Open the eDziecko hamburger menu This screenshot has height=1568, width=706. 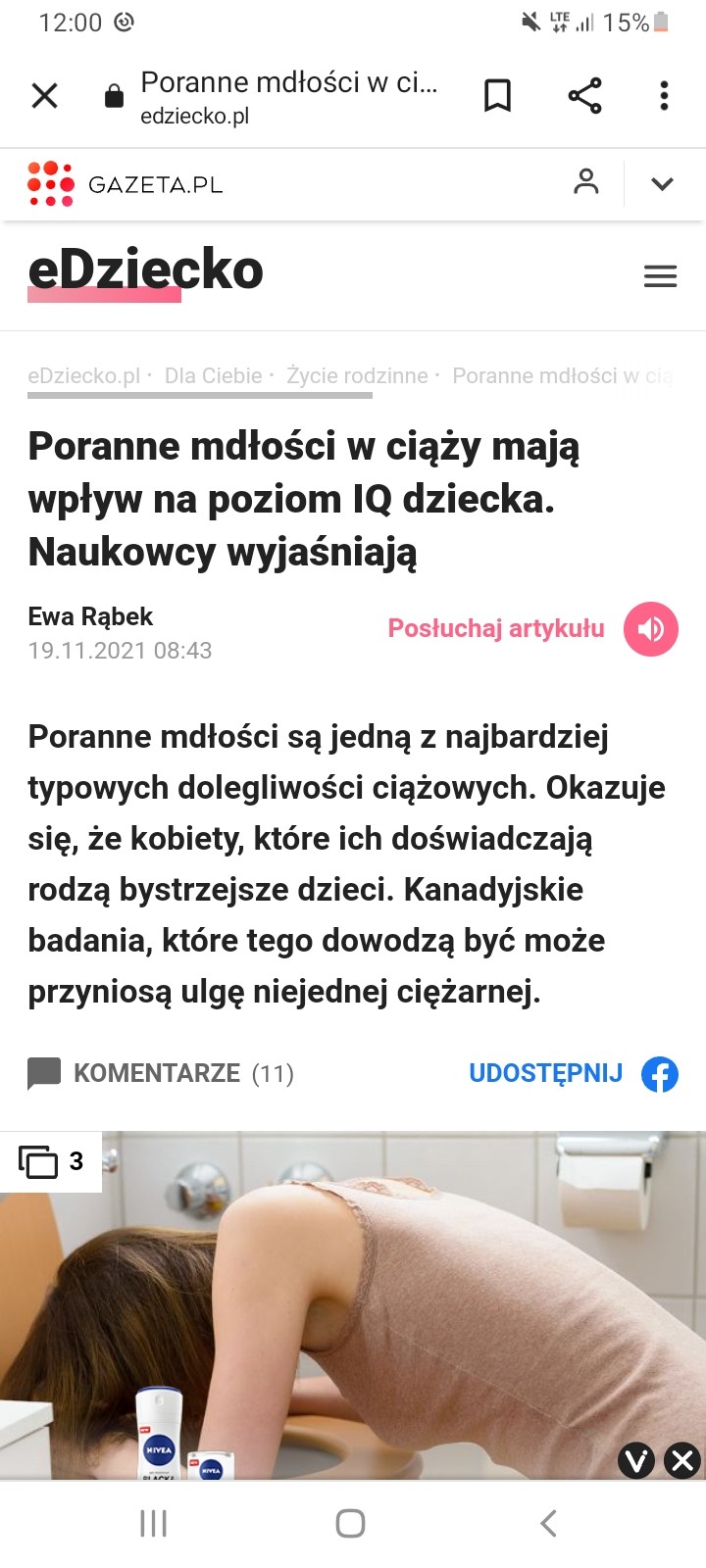tap(660, 276)
